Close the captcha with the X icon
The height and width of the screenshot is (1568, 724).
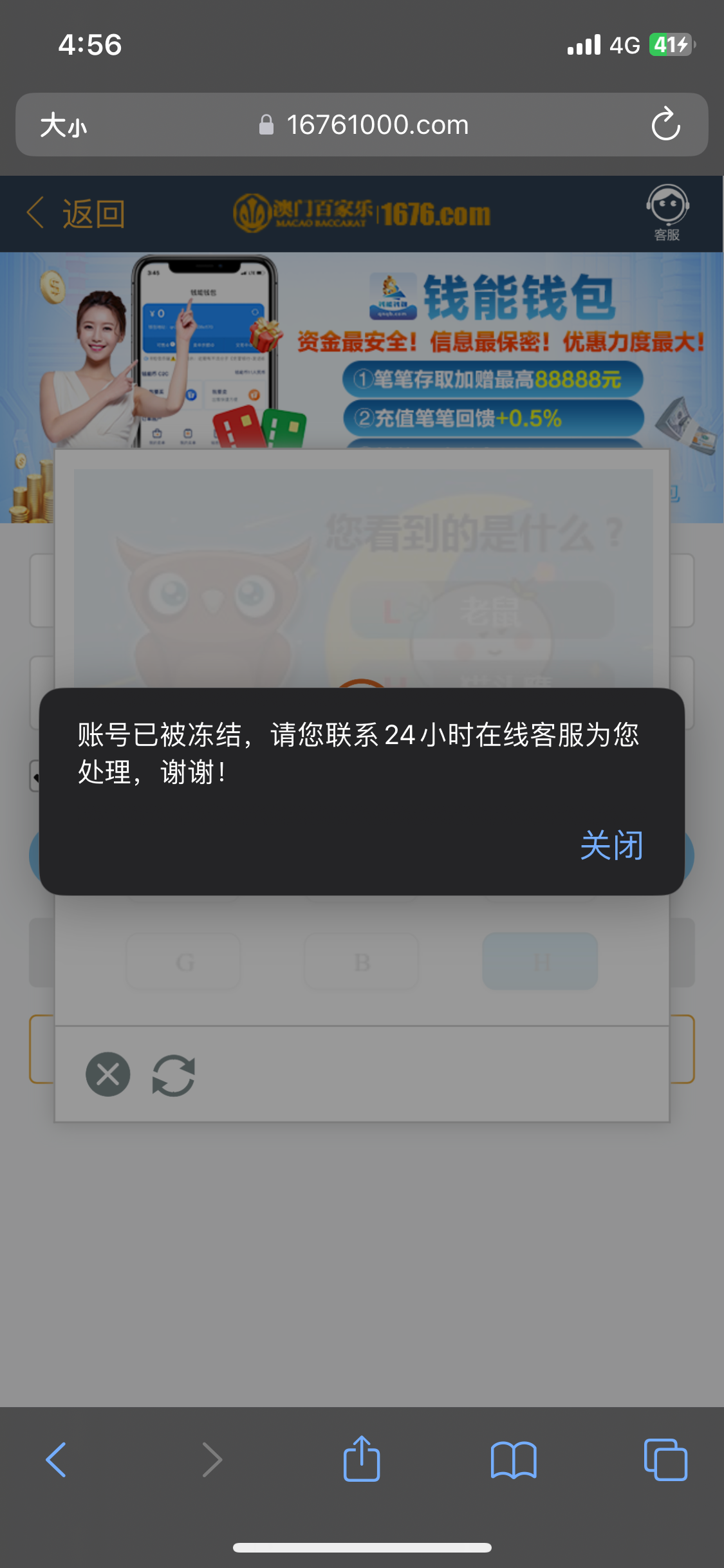[108, 1074]
